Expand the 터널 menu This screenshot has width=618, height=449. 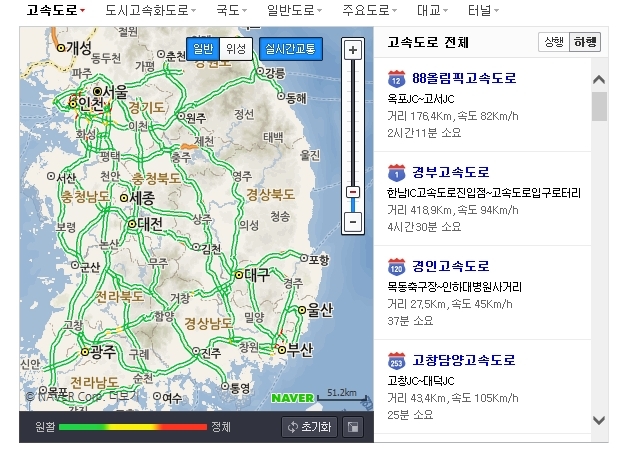click(x=483, y=10)
